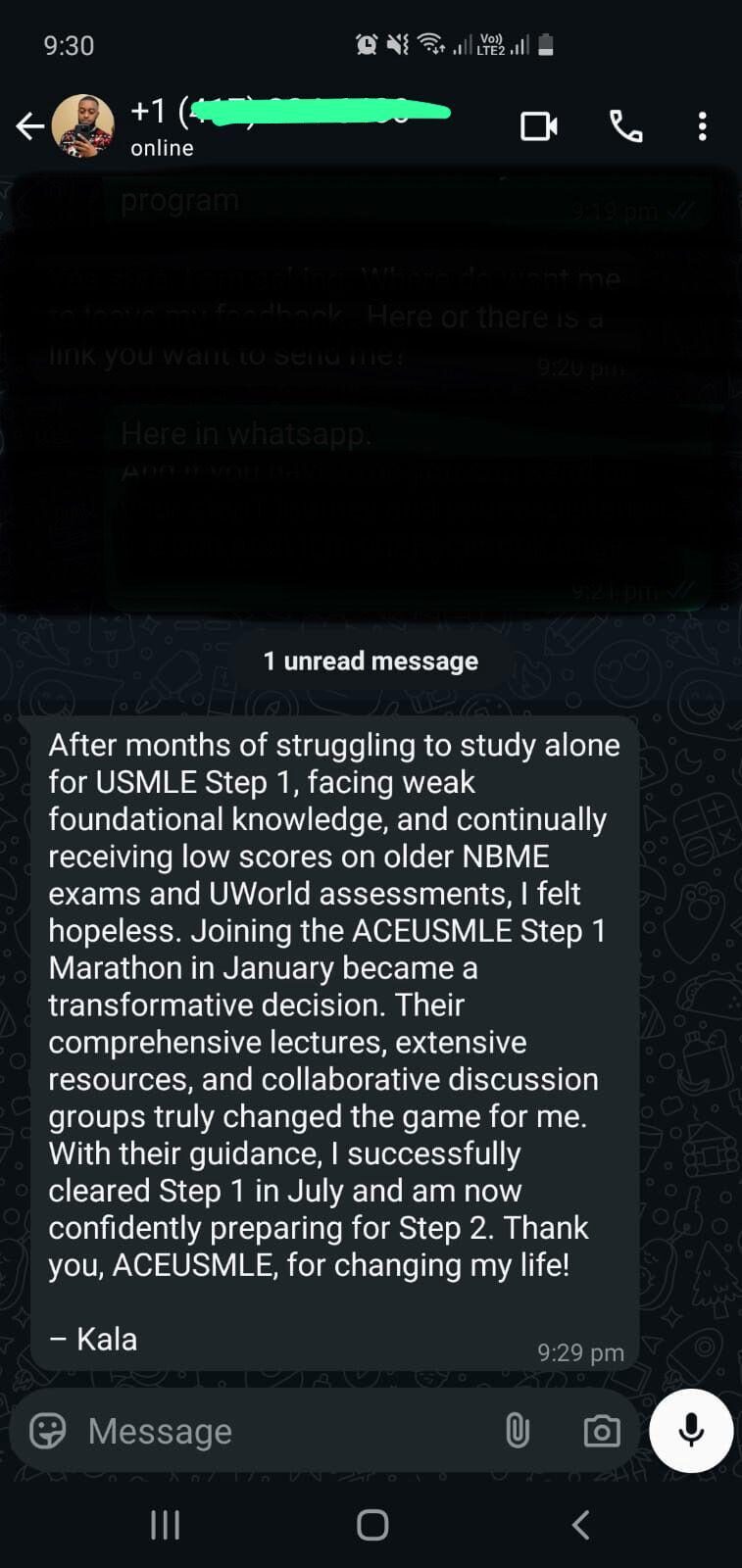
Task: Open the contact's profile picture
Action: (x=82, y=126)
